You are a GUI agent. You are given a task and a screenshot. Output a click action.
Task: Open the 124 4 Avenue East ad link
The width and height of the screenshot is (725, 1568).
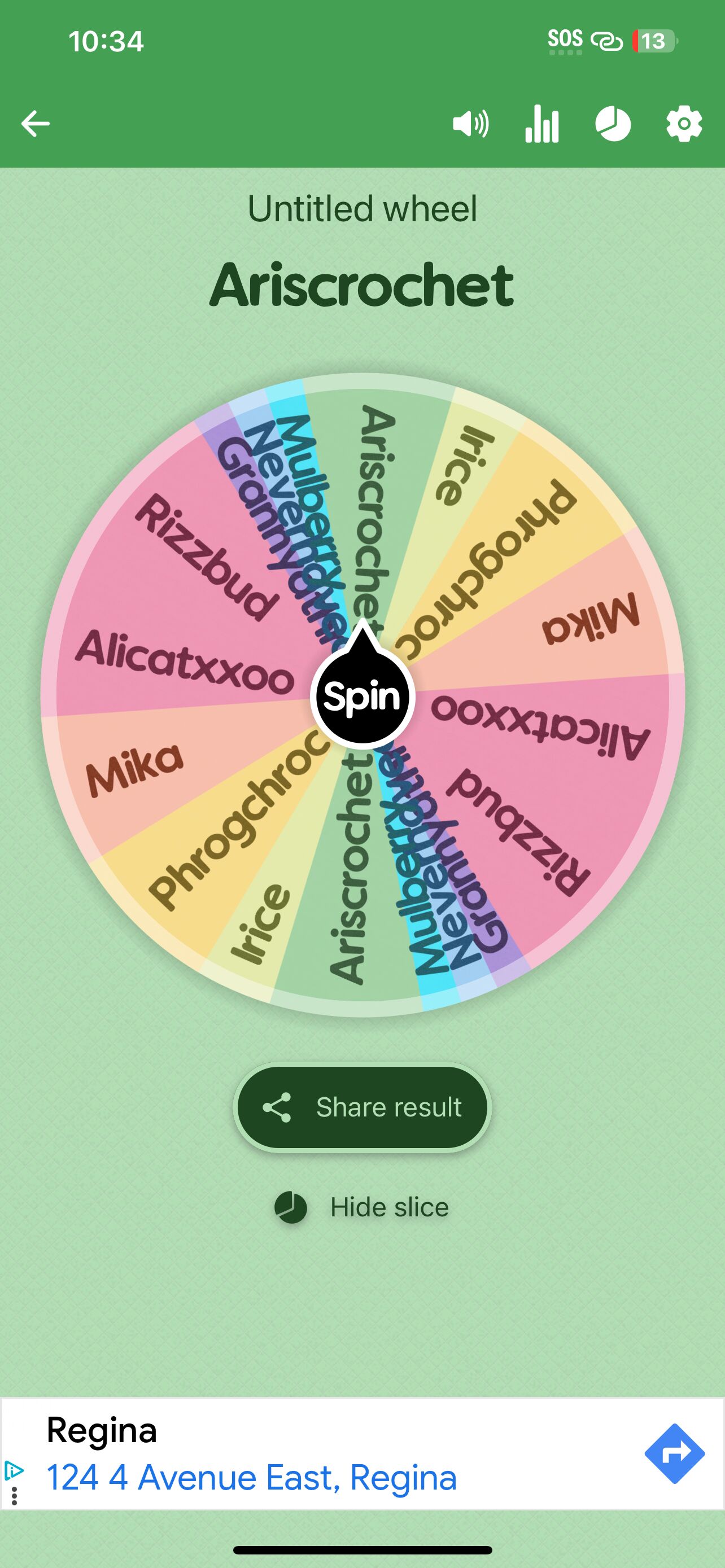tap(251, 1477)
